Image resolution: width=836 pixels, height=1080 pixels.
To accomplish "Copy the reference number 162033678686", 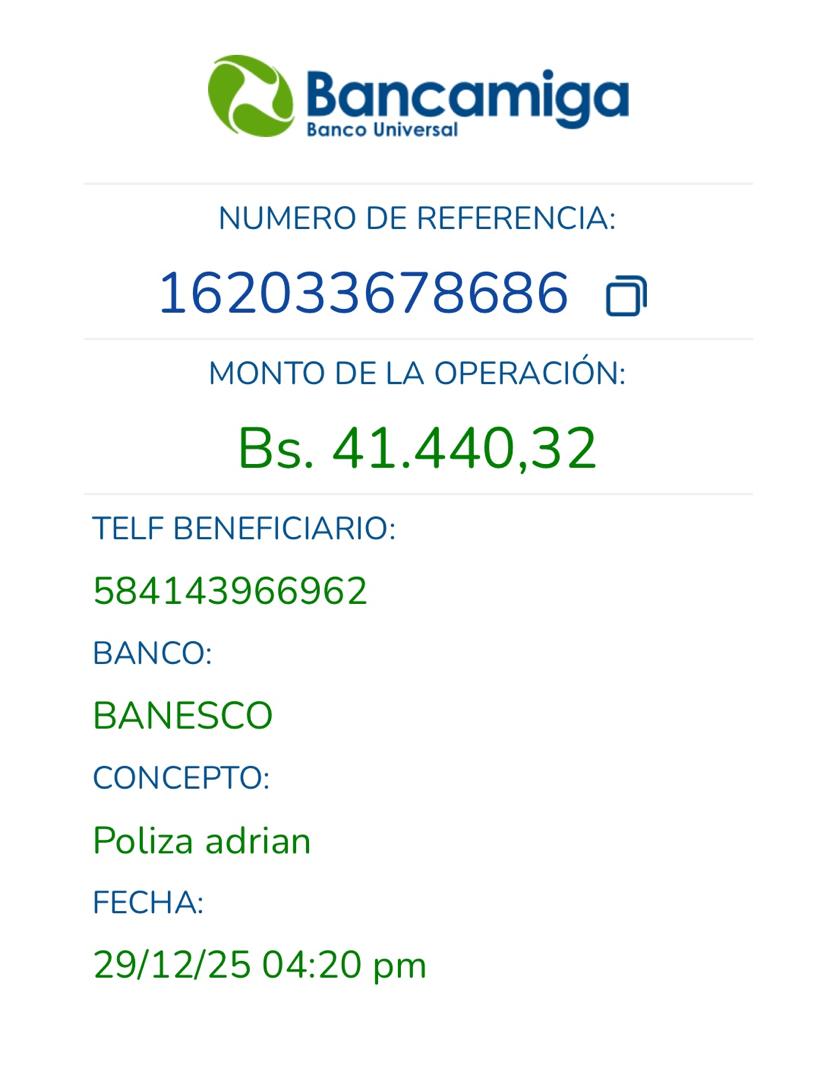I will coord(626,296).
